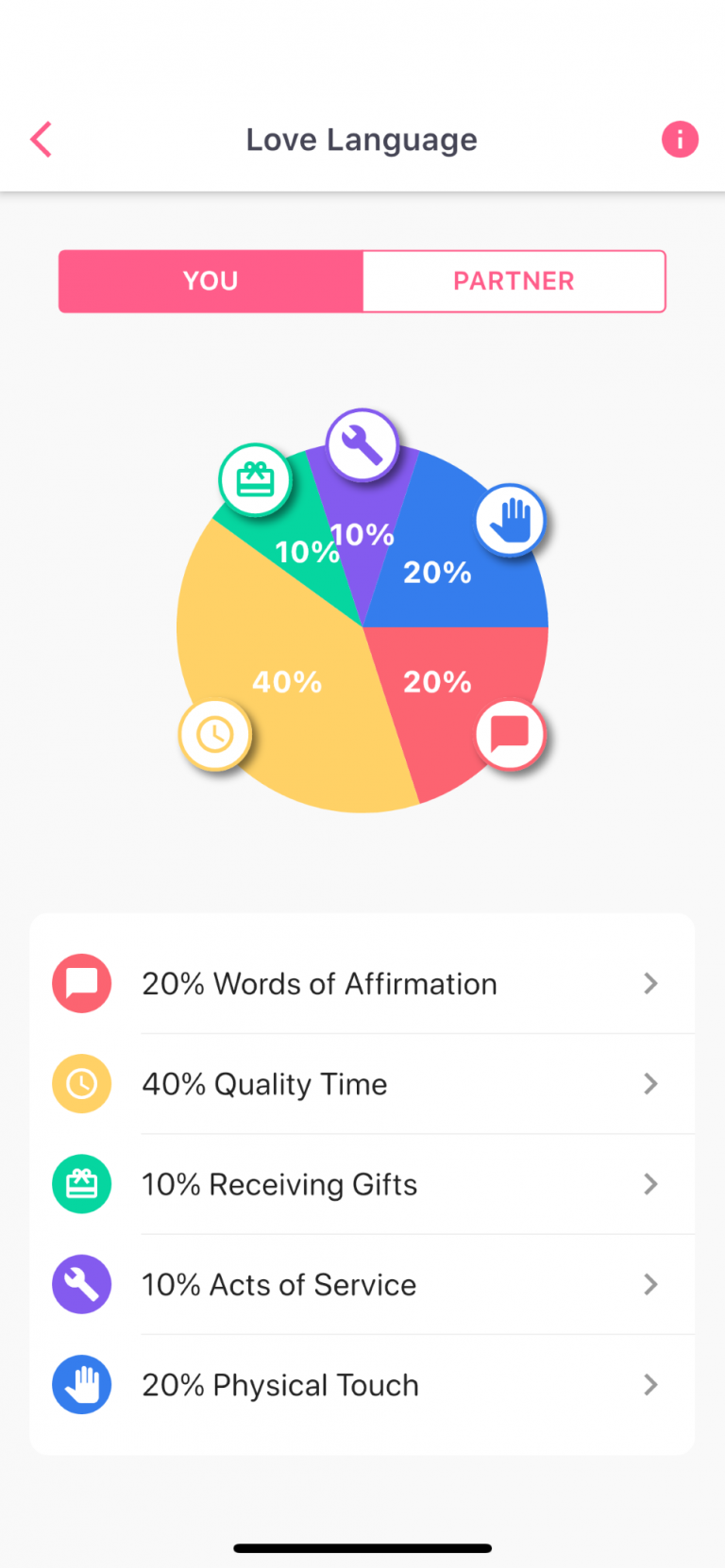
Task: Go back from Love Language screen
Action: [41, 140]
